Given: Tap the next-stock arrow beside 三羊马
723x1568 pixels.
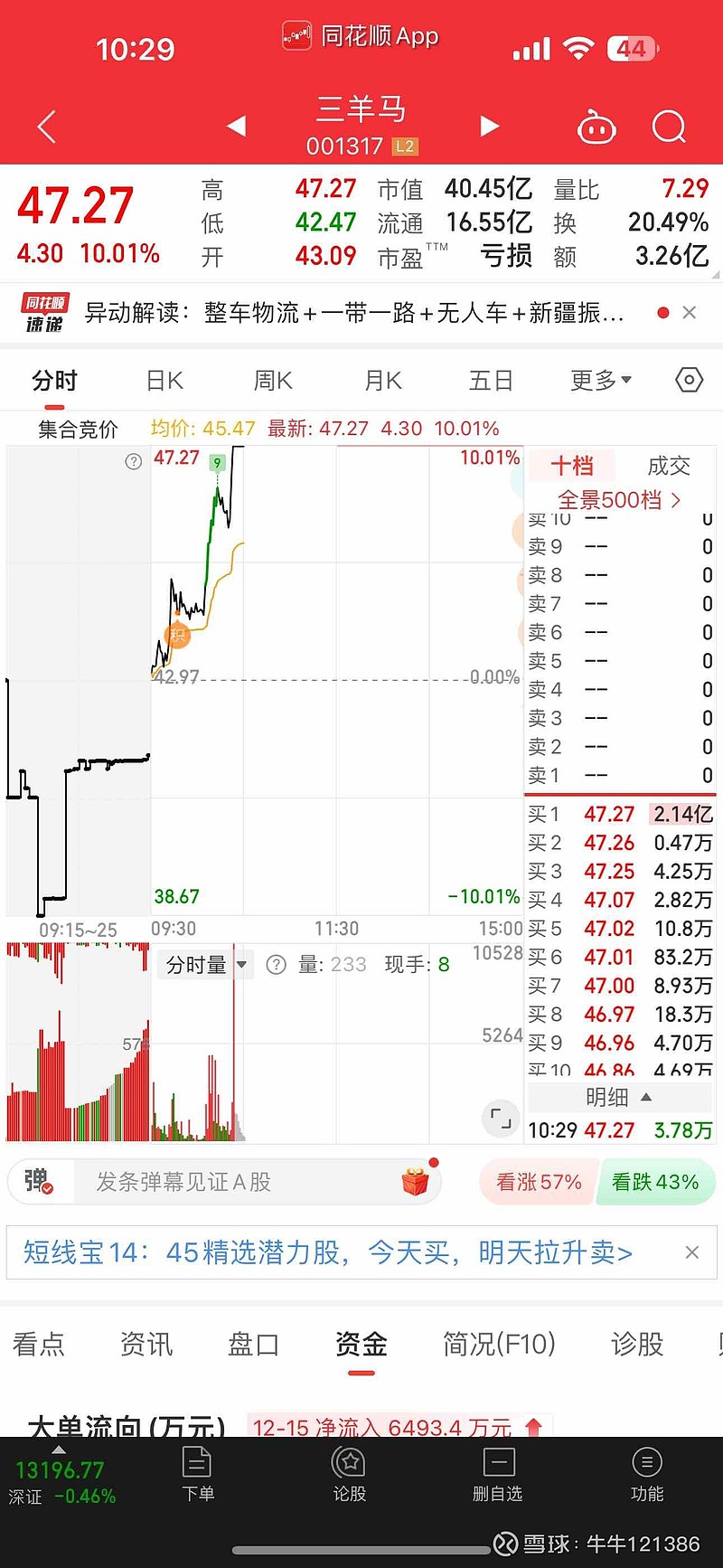Looking at the screenshot, I should click(x=488, y=127).
